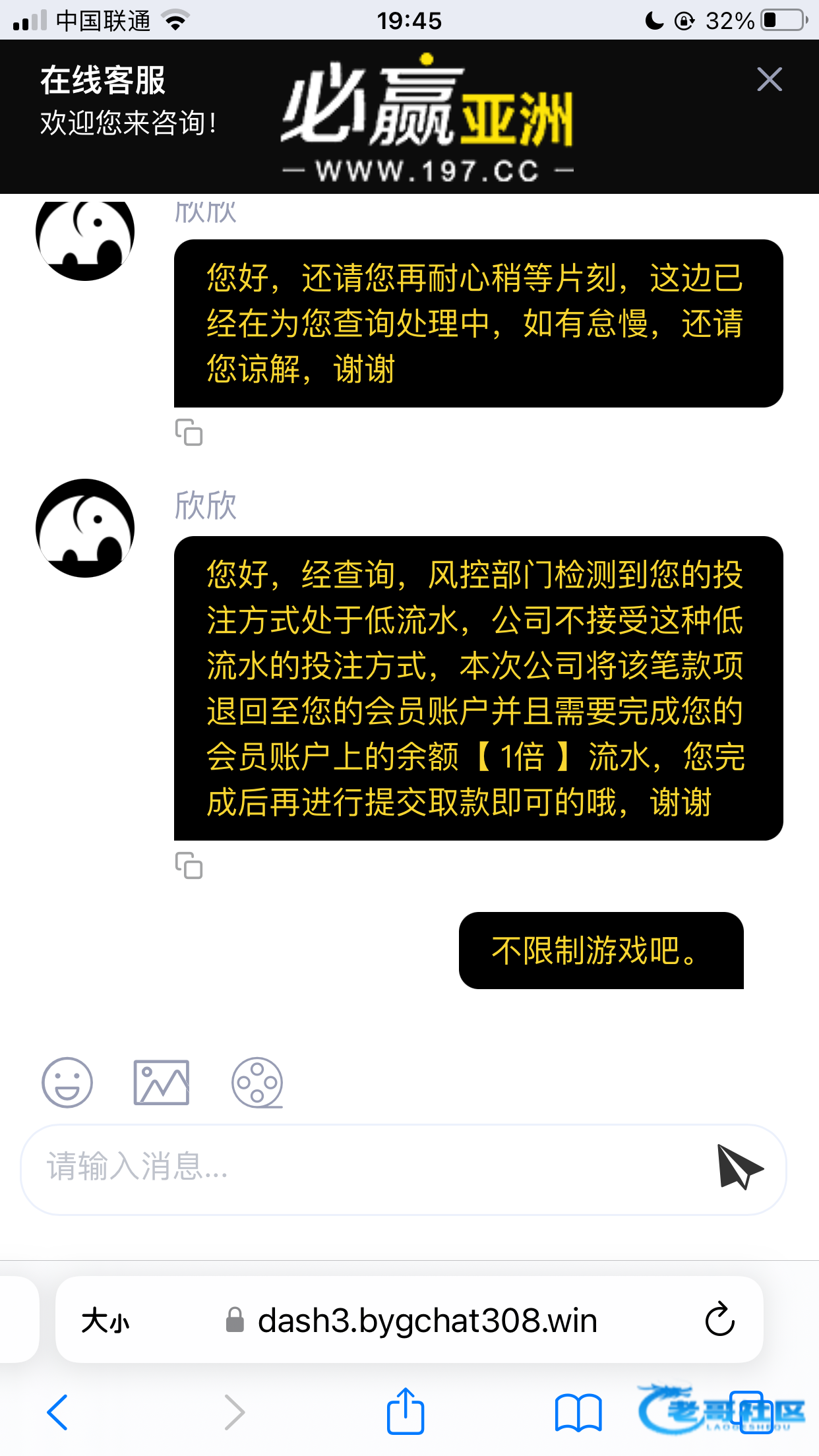
Task: Open the emoji picker
Action: (x=67, y=1082)
